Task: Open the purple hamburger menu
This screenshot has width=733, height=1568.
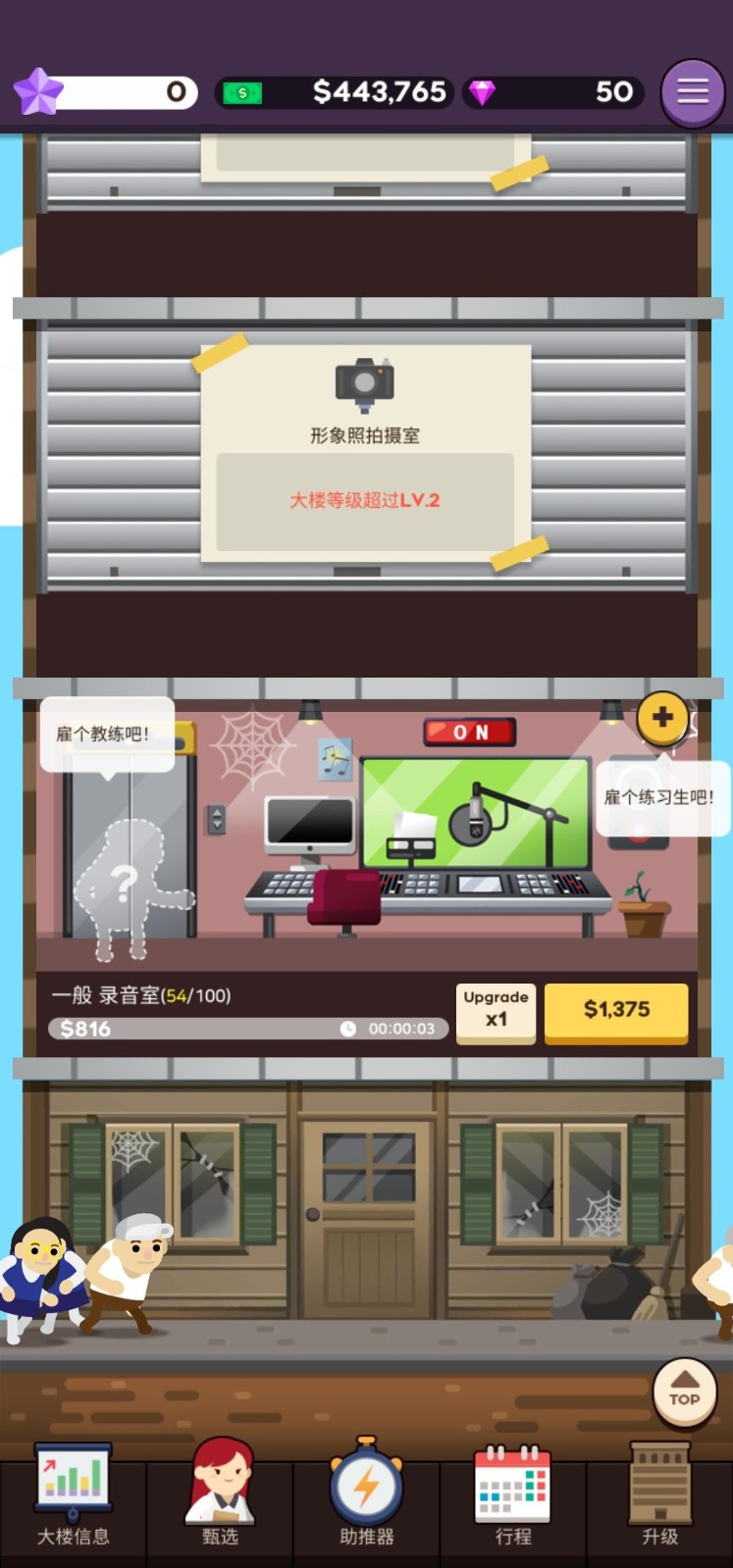Action: point(692,92)
